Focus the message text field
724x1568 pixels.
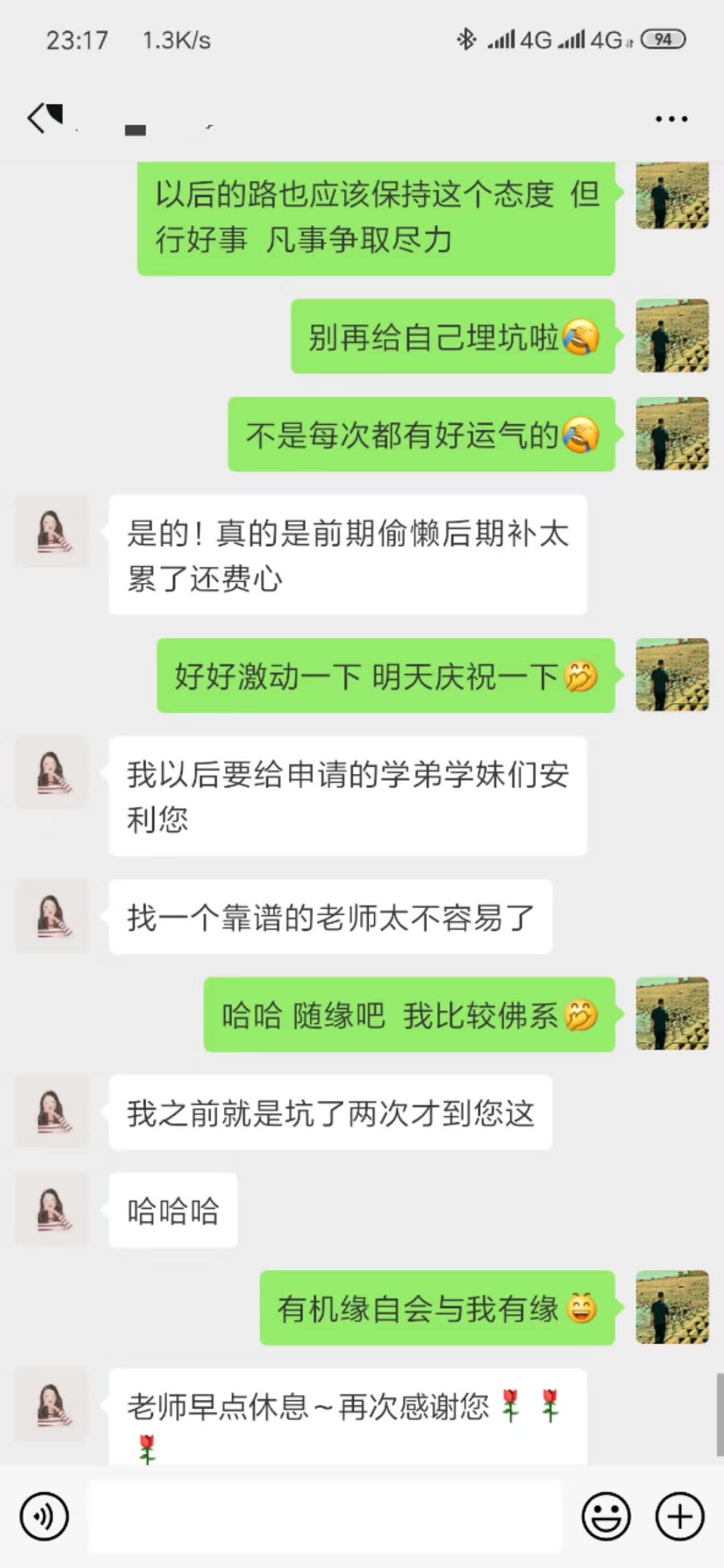(x=325, y=1516)
